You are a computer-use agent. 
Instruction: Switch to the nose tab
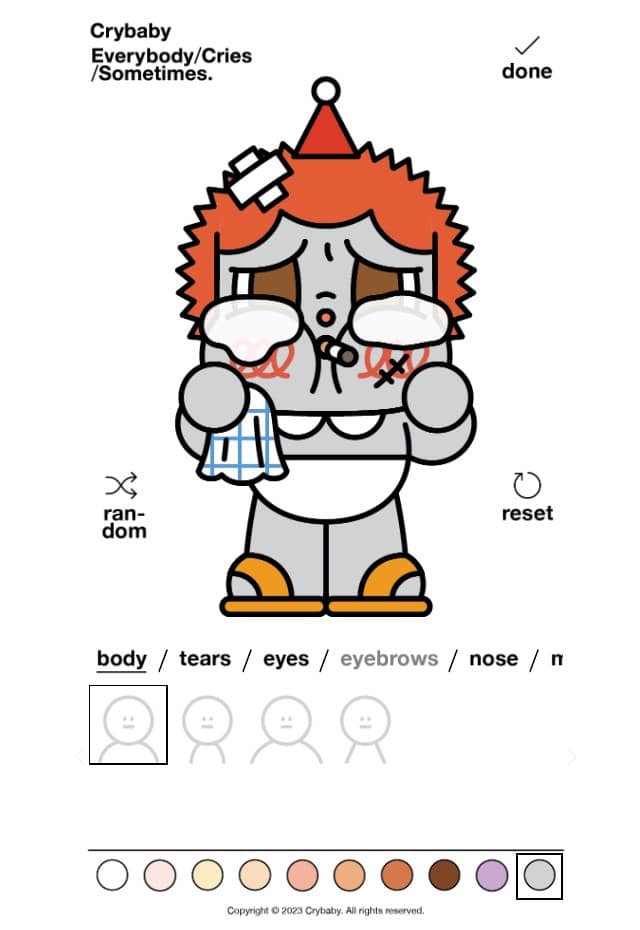coord(493,659)
